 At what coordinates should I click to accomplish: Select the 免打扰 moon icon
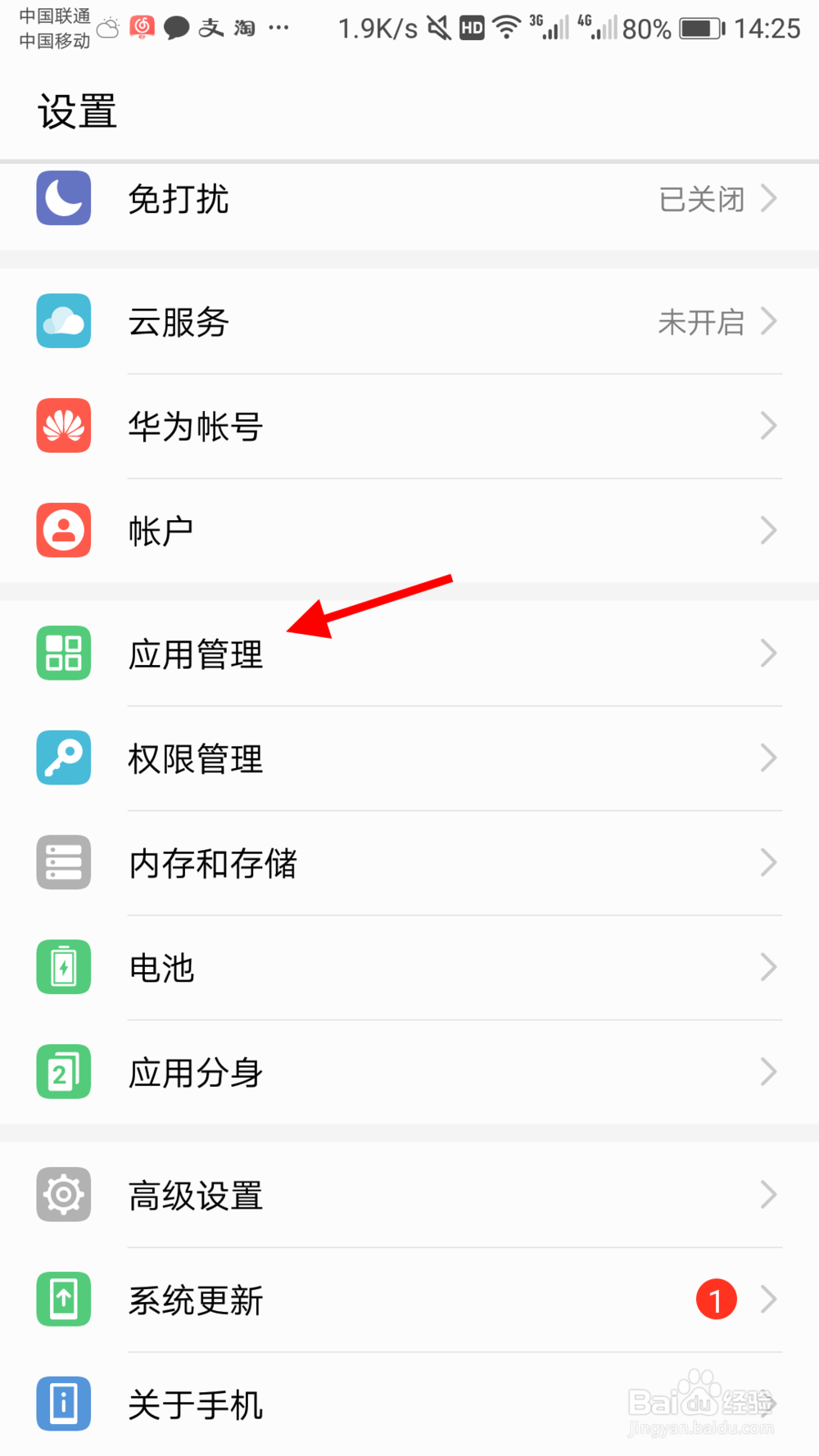pos(63,198)
